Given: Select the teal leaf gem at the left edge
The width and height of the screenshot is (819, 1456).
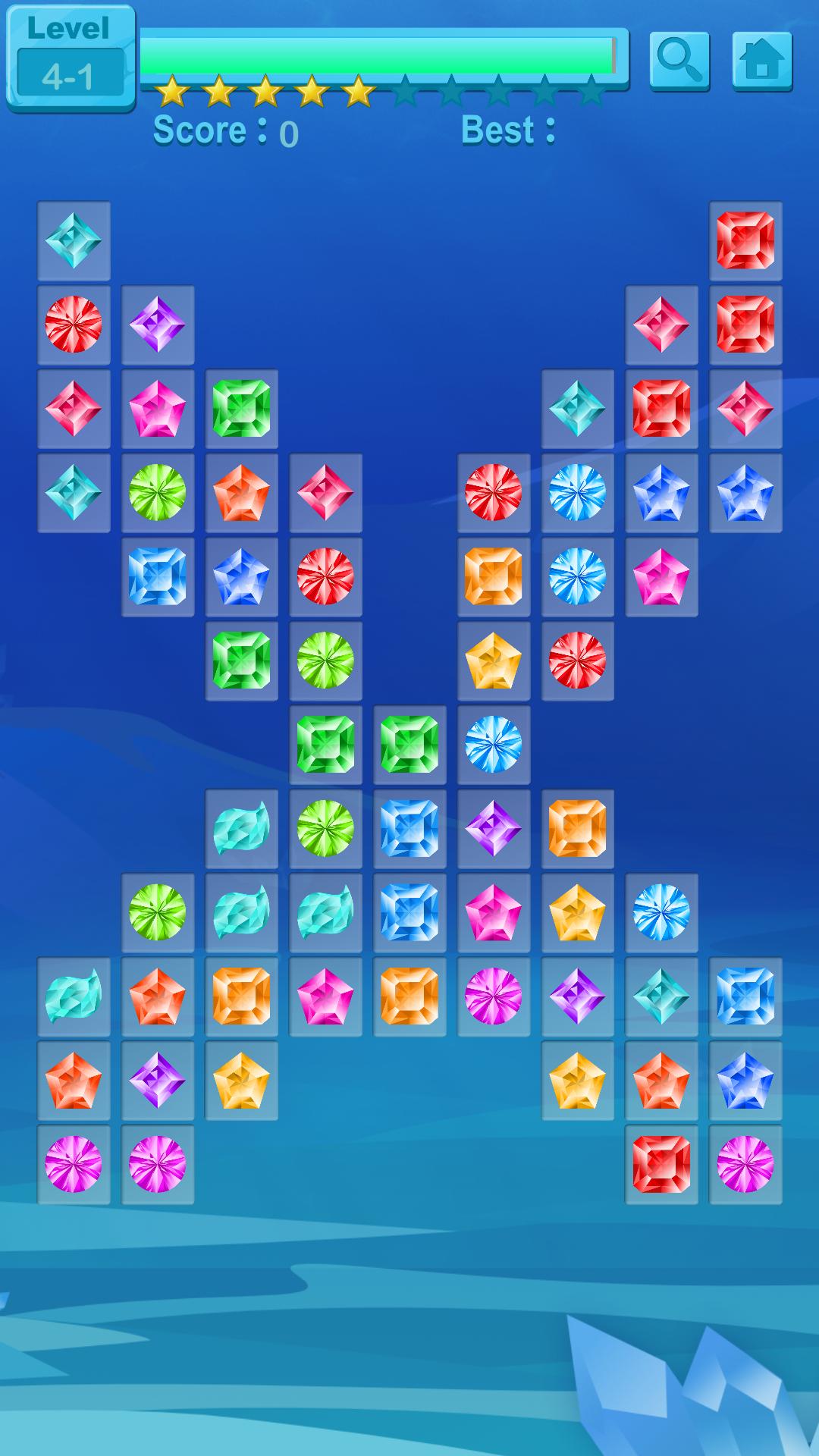Looking at the screenshot, I should 74,996.
